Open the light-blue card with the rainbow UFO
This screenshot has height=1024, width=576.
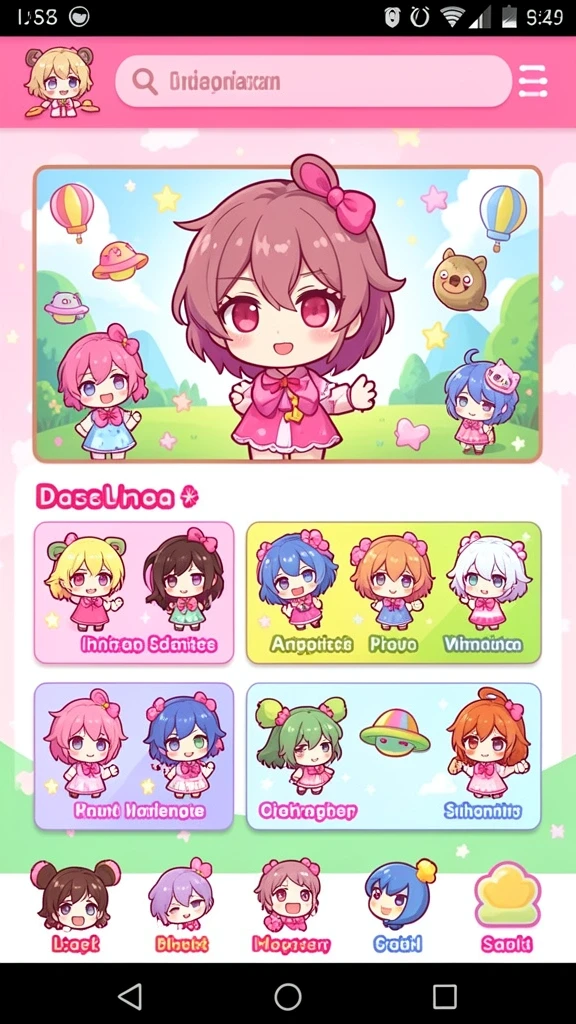(394, 756)
